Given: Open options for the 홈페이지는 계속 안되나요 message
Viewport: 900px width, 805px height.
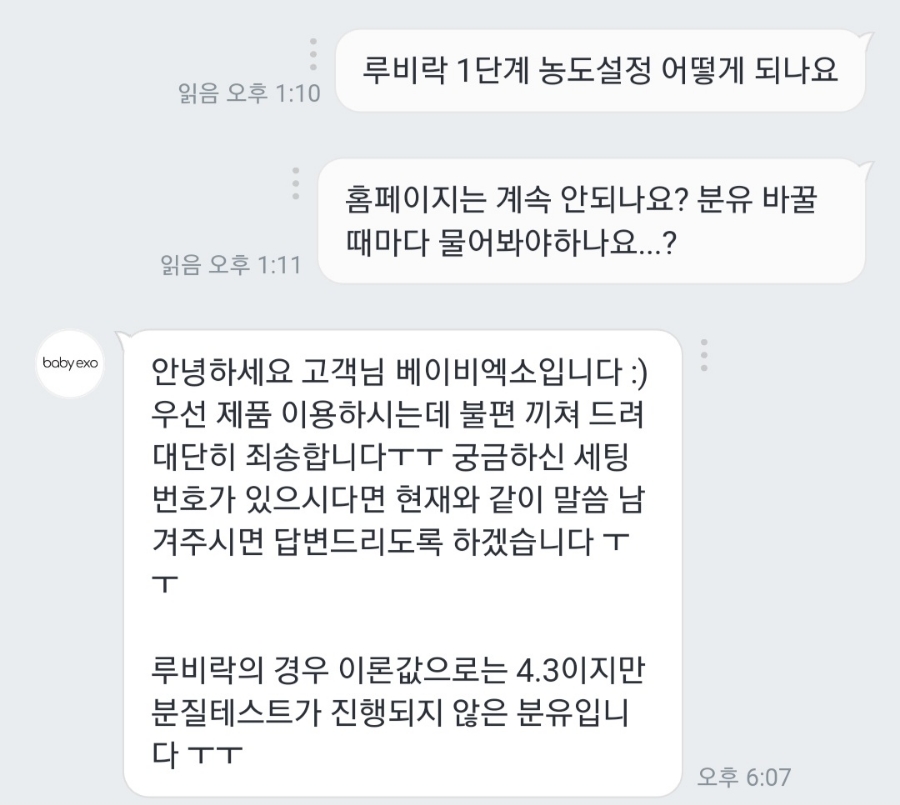Looking at the screenshot, I should (296, 184).
